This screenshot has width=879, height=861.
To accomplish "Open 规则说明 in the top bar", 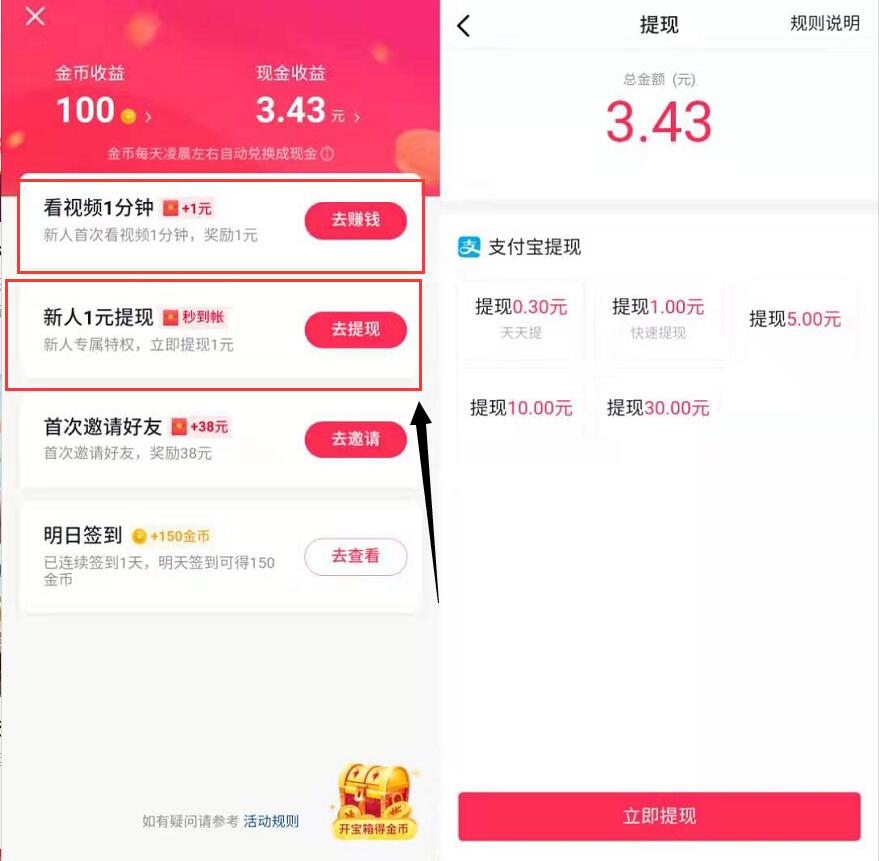I will (x=824, y=24).
